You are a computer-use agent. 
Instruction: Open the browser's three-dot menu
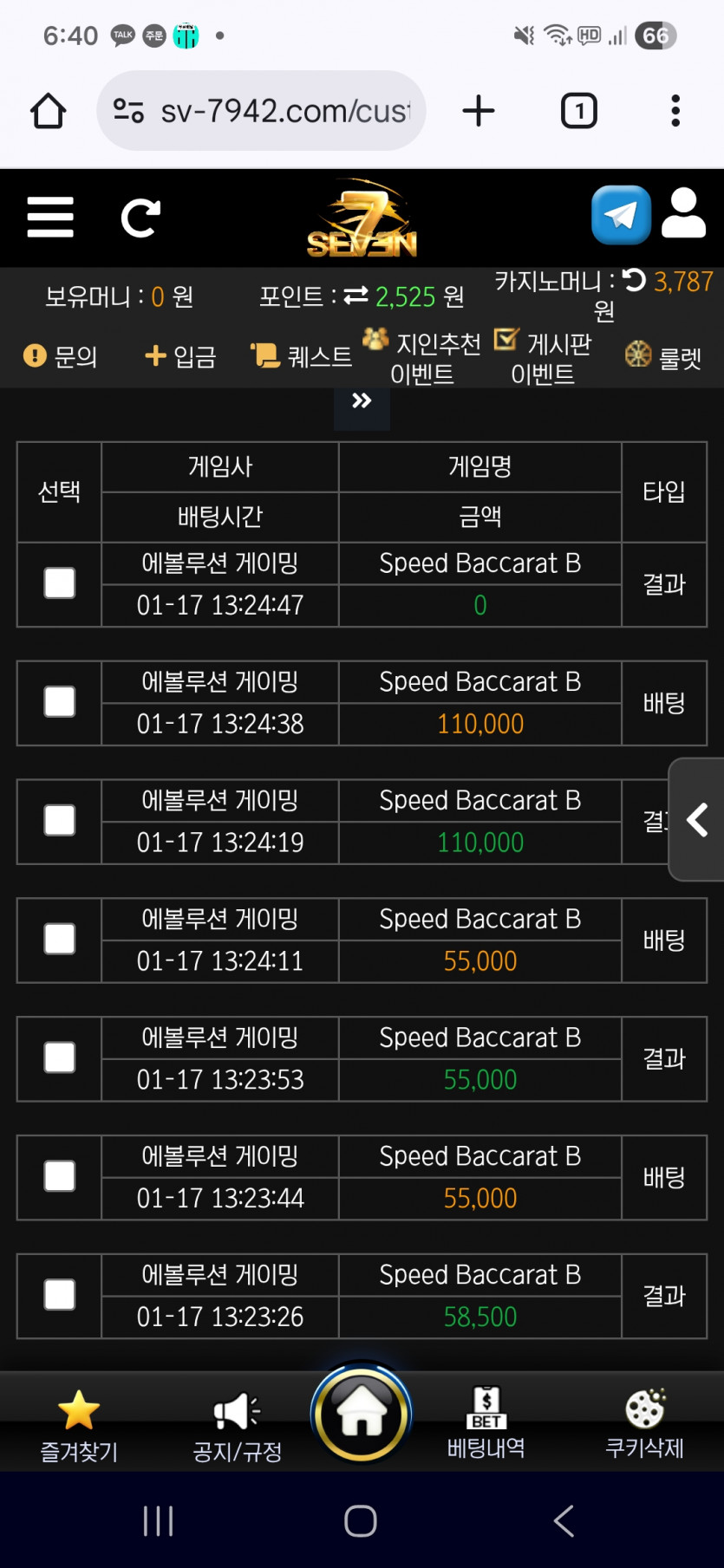tap(675, 111)
